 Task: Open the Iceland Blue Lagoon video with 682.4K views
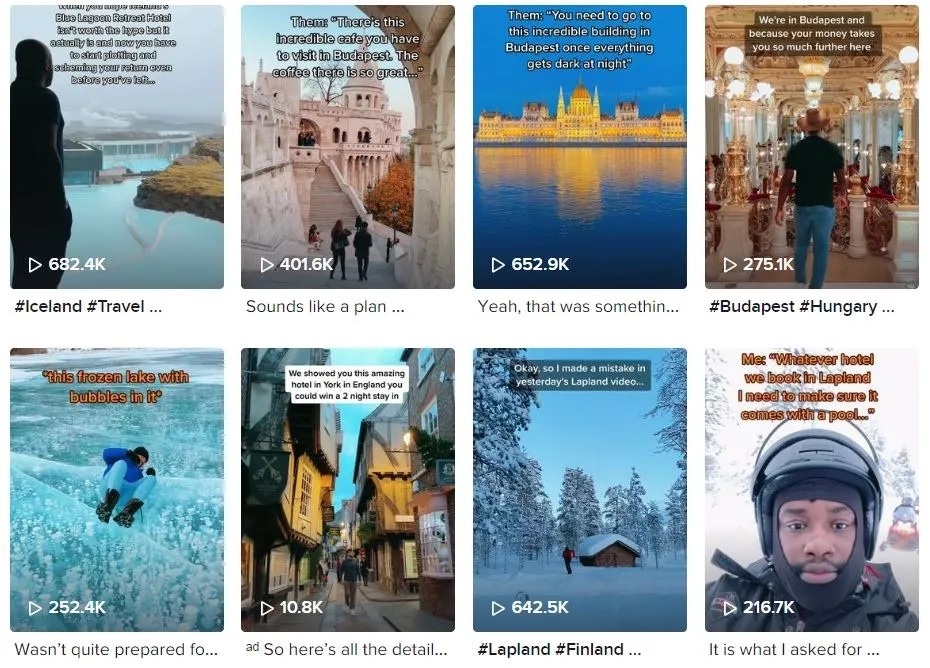click(x=116, y=147)
